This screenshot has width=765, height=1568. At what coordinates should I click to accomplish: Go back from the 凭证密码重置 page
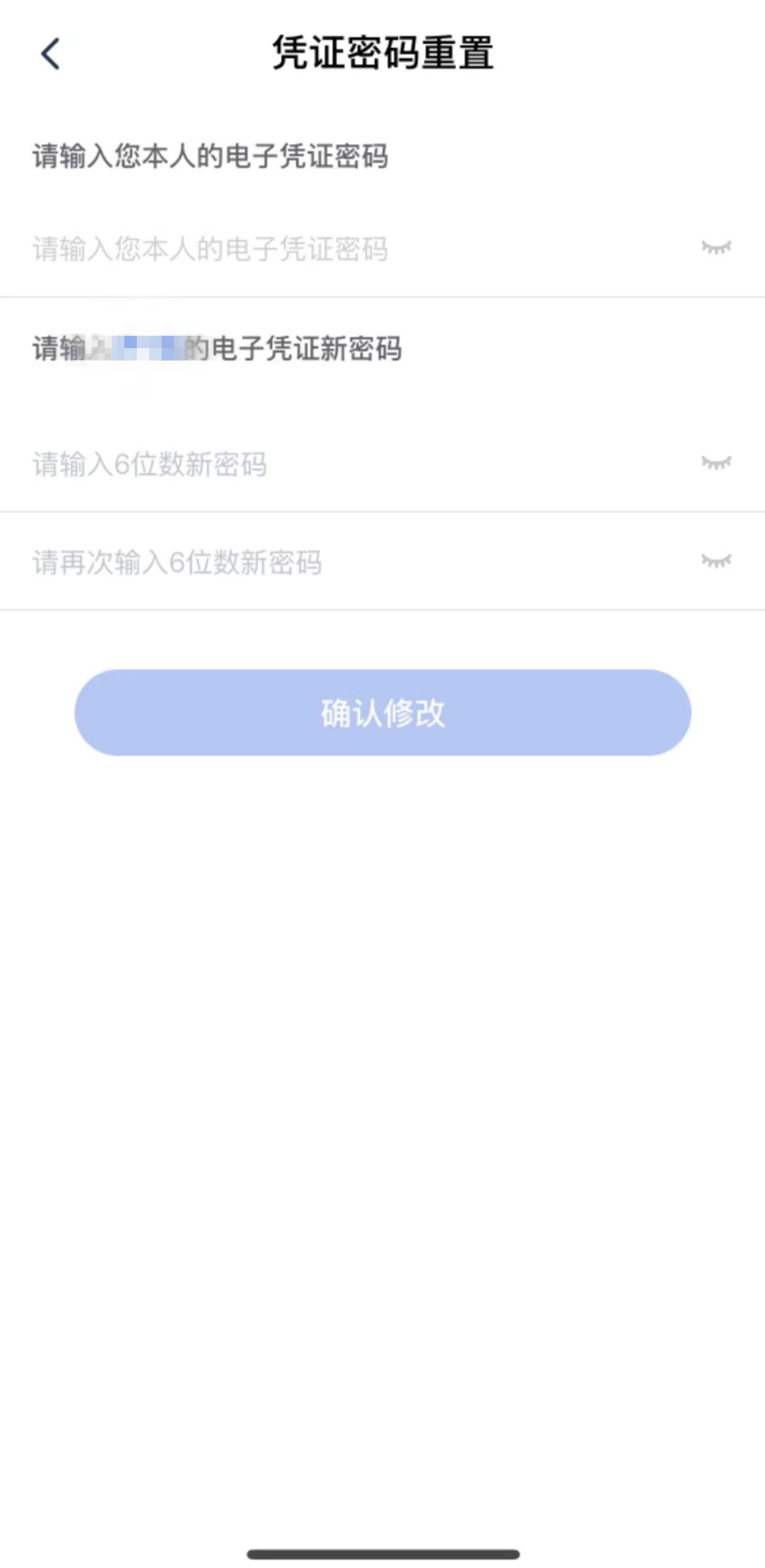(50, 54)
